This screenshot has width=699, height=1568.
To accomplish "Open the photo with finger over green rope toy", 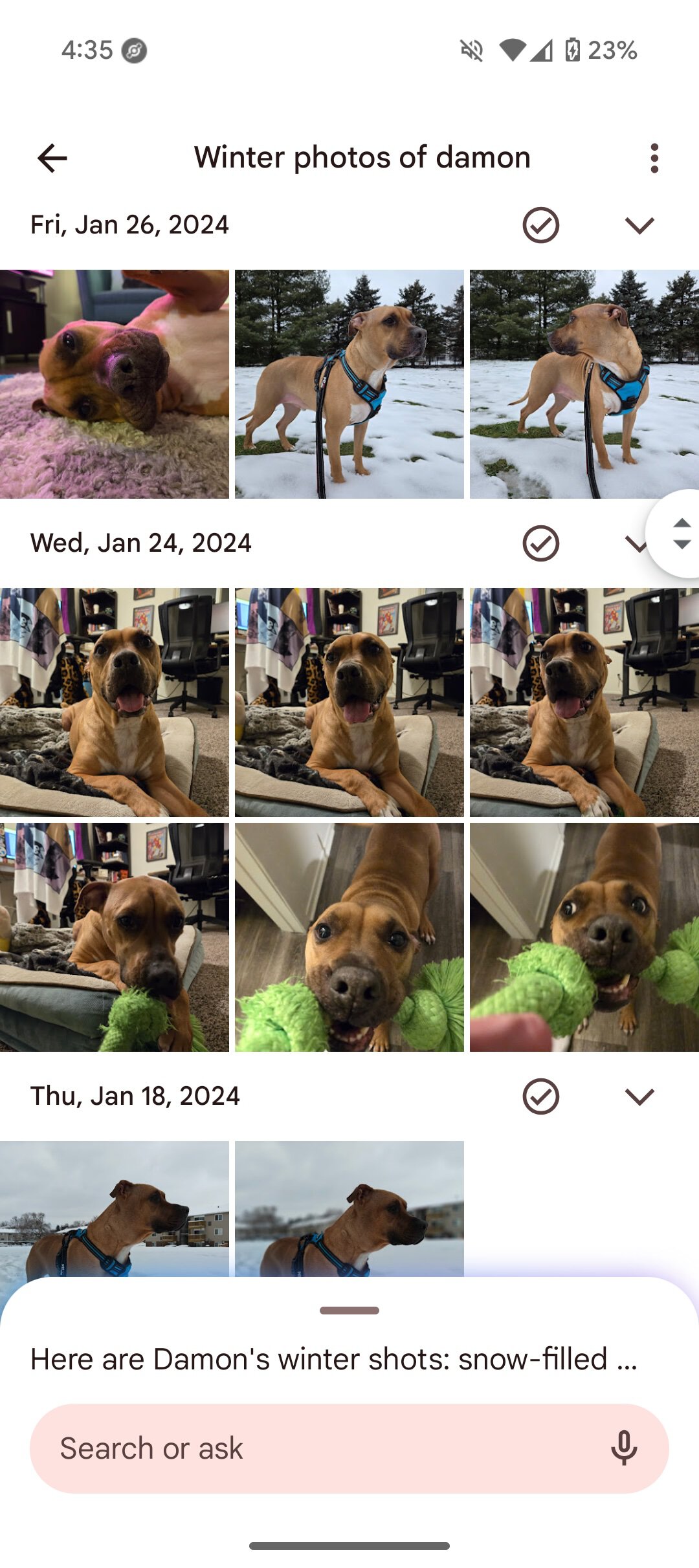I will (584, 937).
